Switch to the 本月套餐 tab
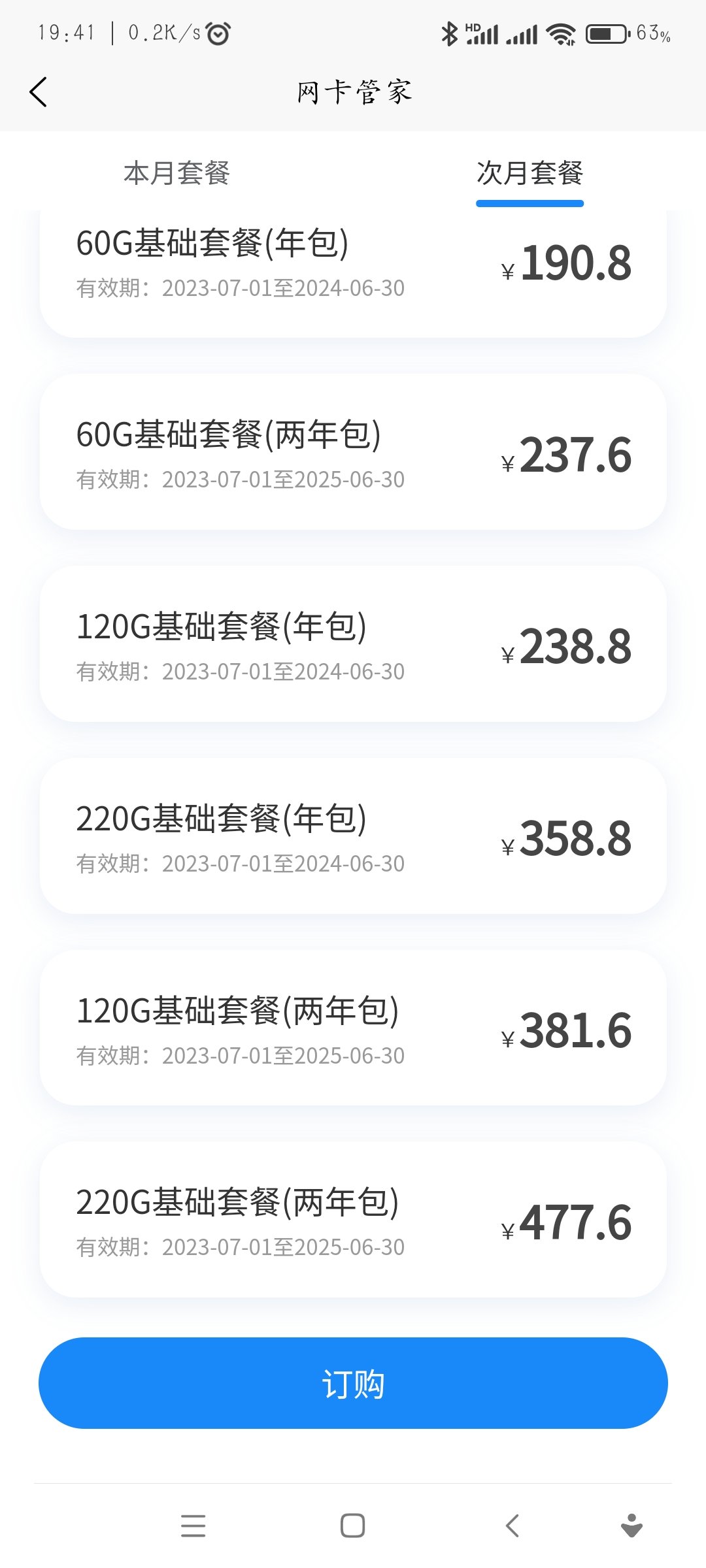The height and width of the screenshot is (1568, 706). [176, 174]
